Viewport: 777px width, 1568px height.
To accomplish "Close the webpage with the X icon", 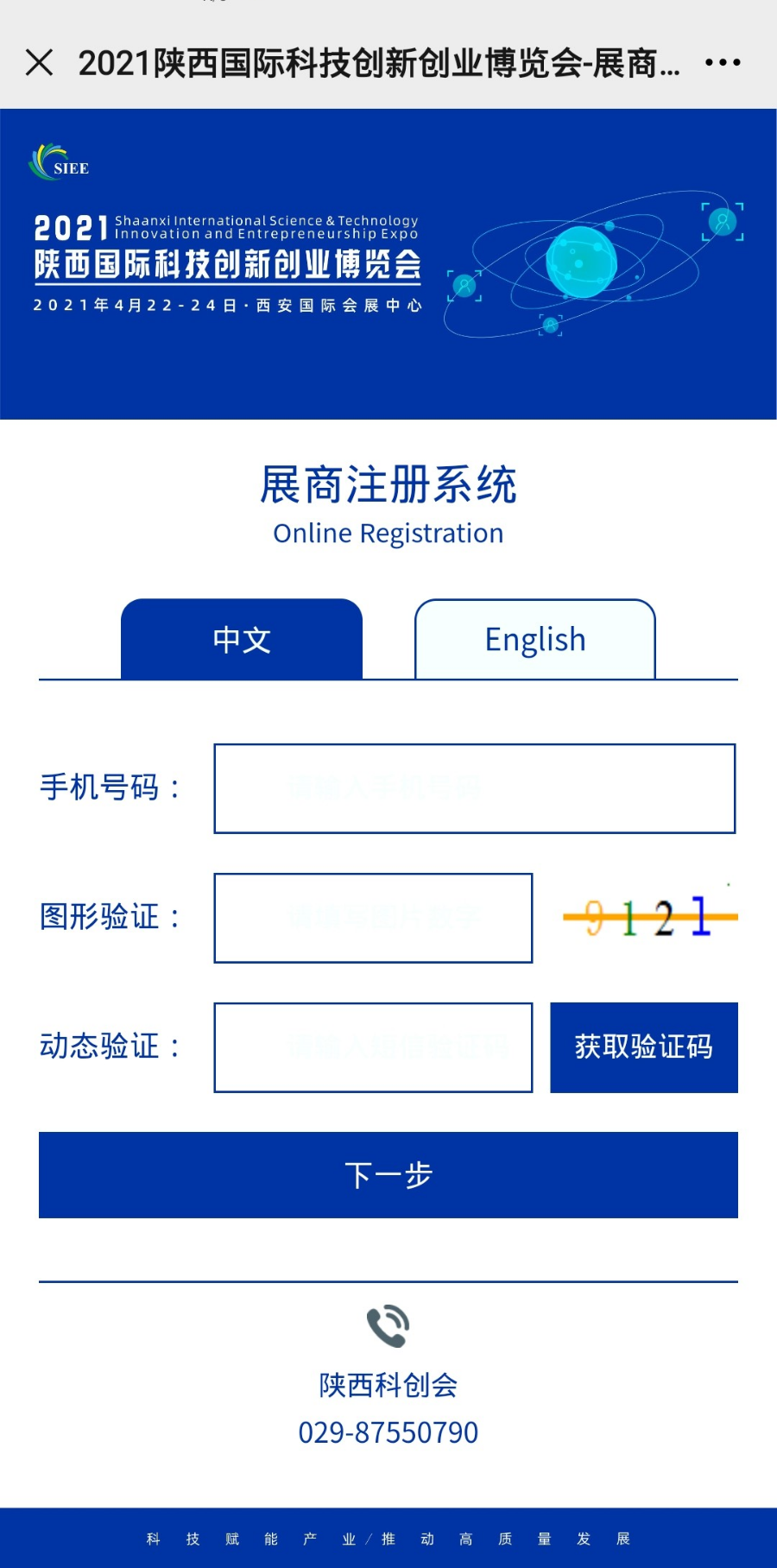I will pos(40,62).
